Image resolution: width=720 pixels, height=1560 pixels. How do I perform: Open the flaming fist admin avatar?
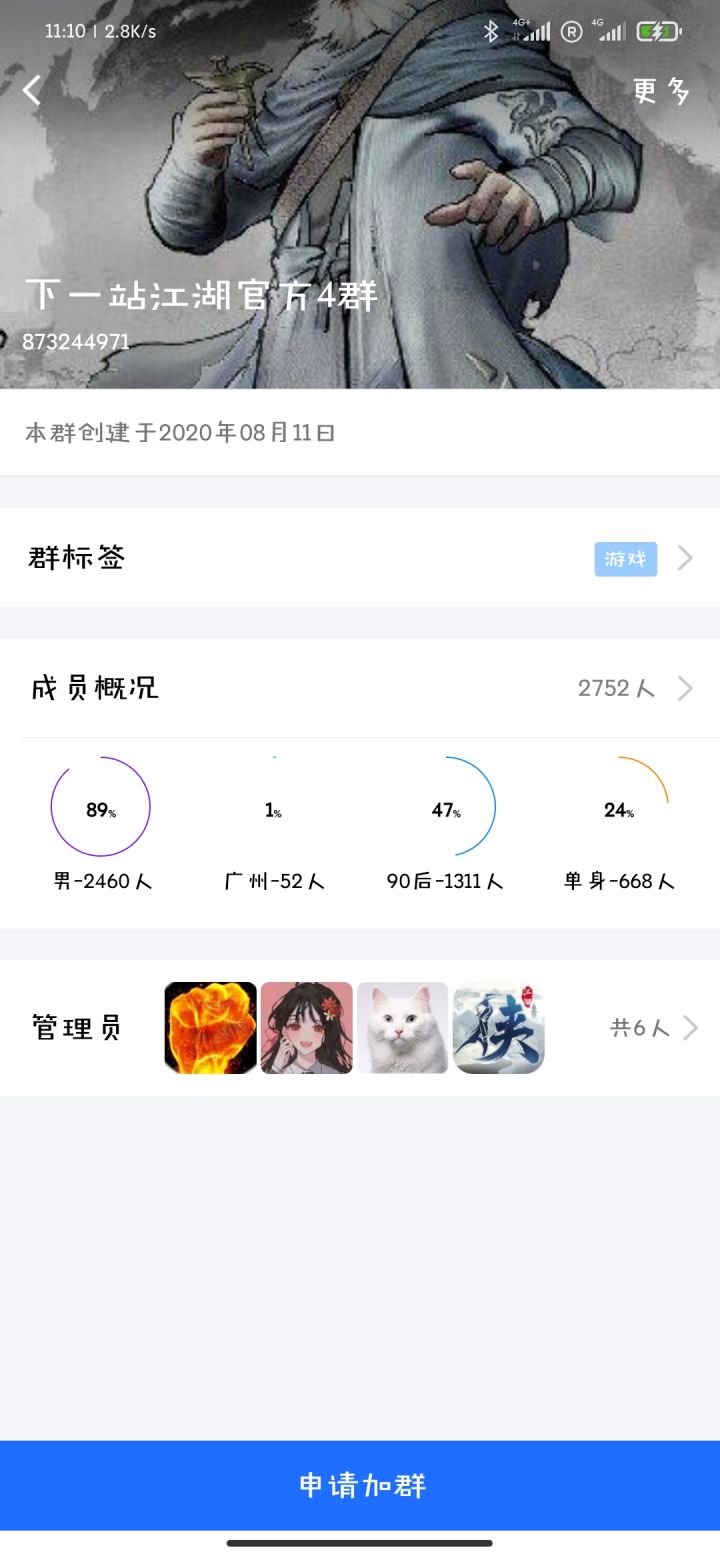[x=210, y=1028]
